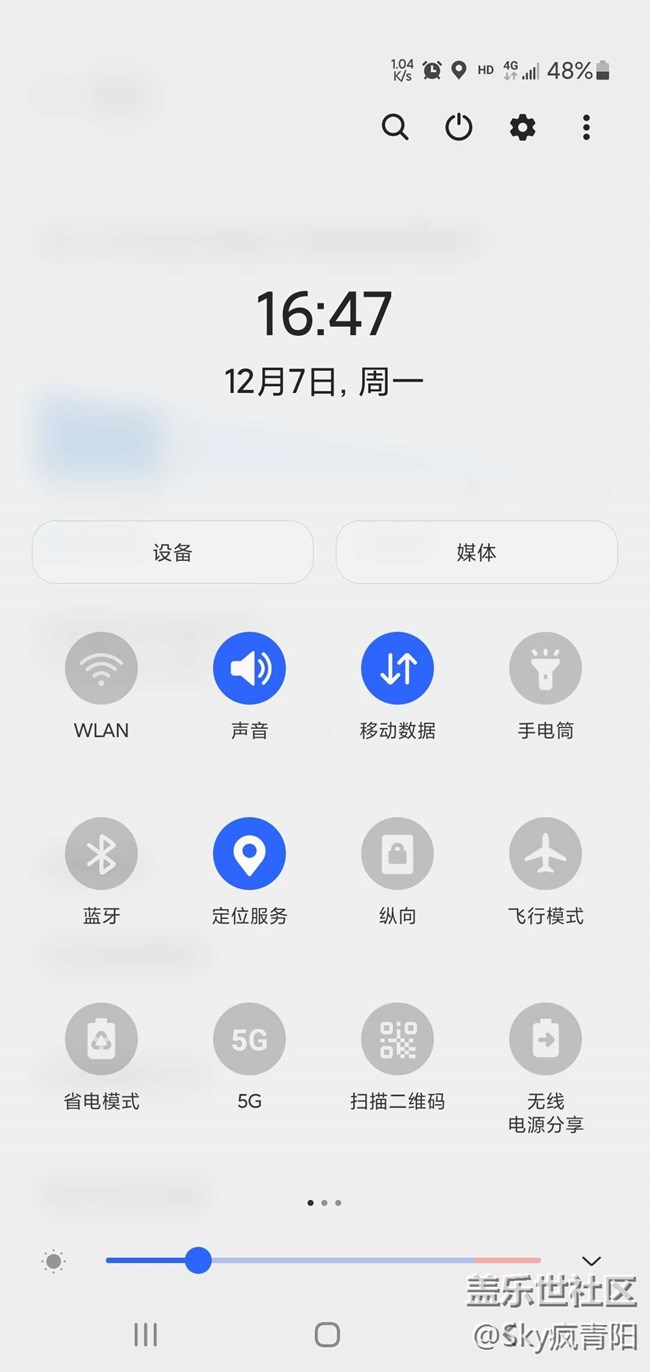
Task: Turn on 省电模式 power saving
Action: coord(101,1040)
